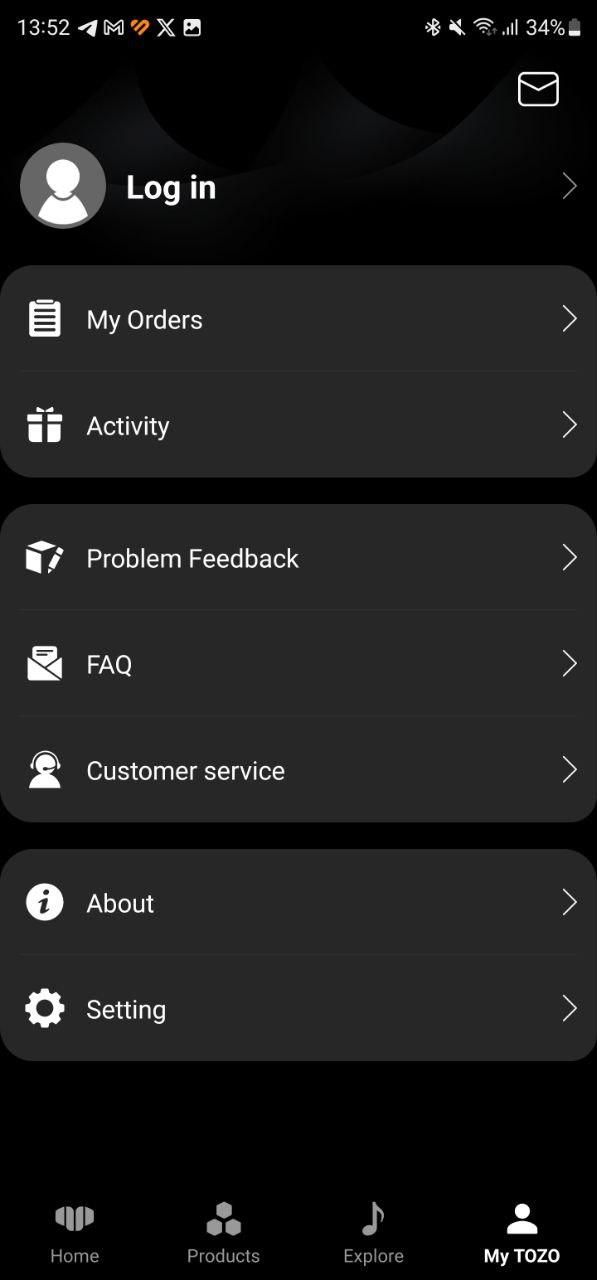This screenshot has height=1280, width=597.
Task: Open Problem Feedback
Action: pyautogui.click(x=298, y=558)
